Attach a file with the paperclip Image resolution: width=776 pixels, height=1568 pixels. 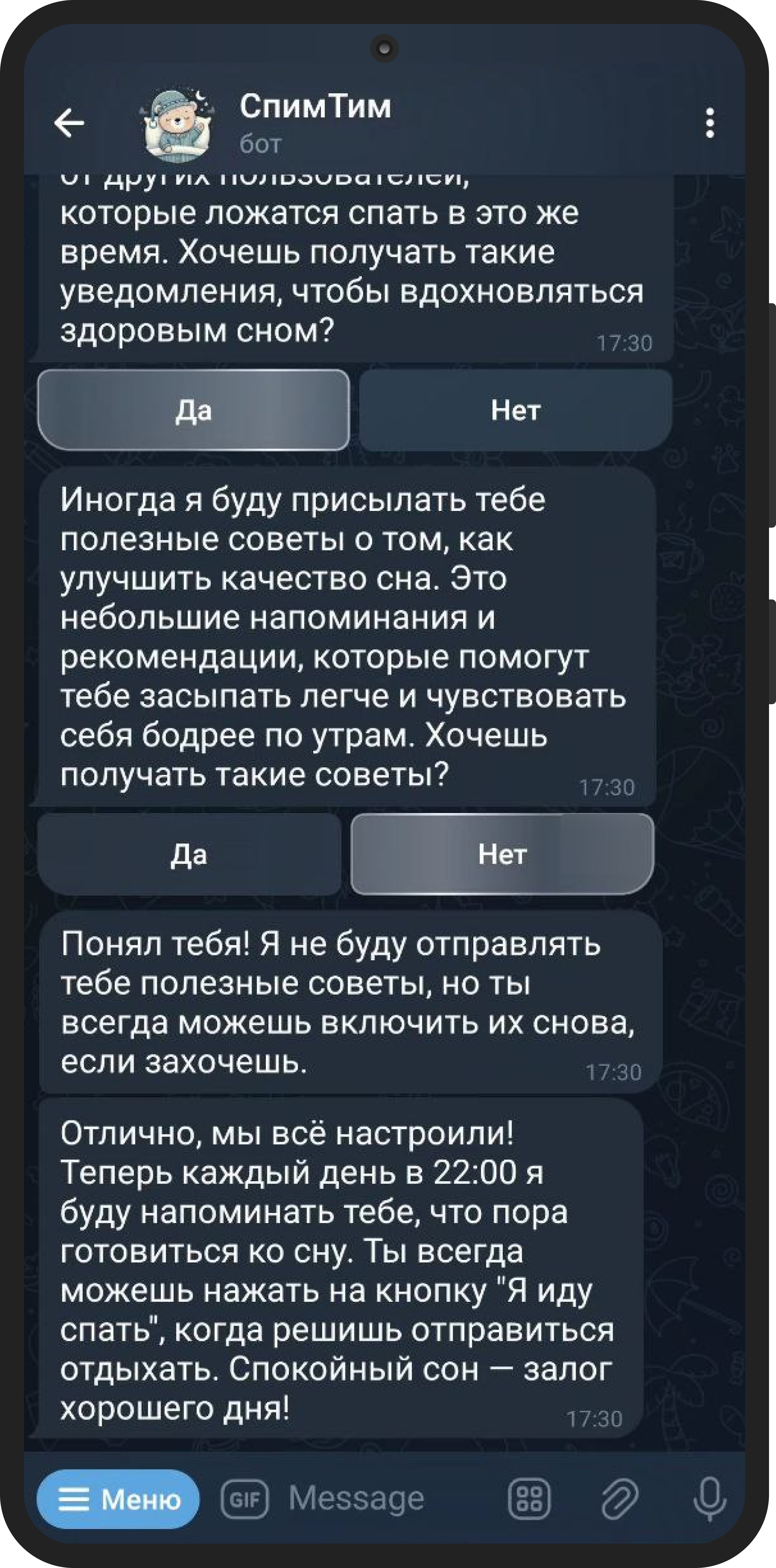620,1499
